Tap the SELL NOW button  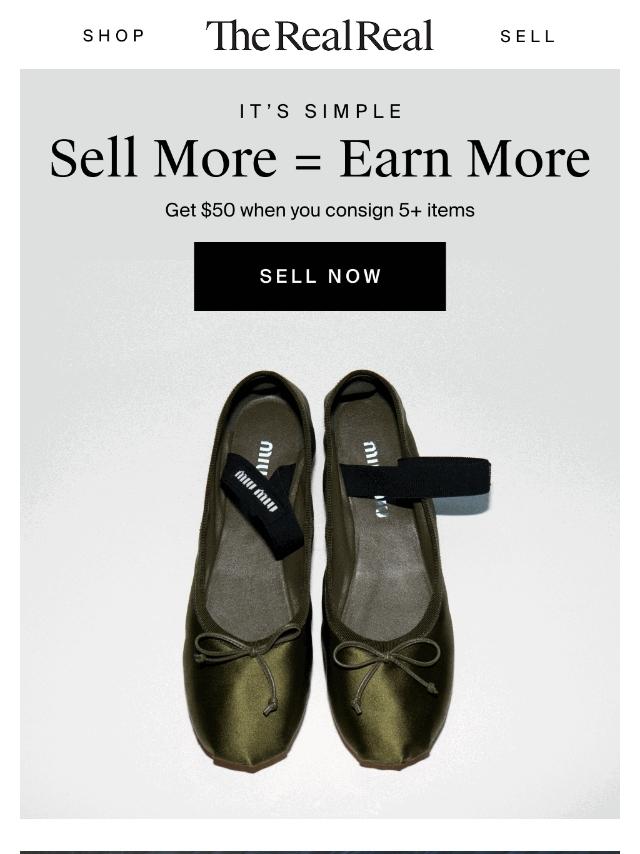tap(320, 276)
